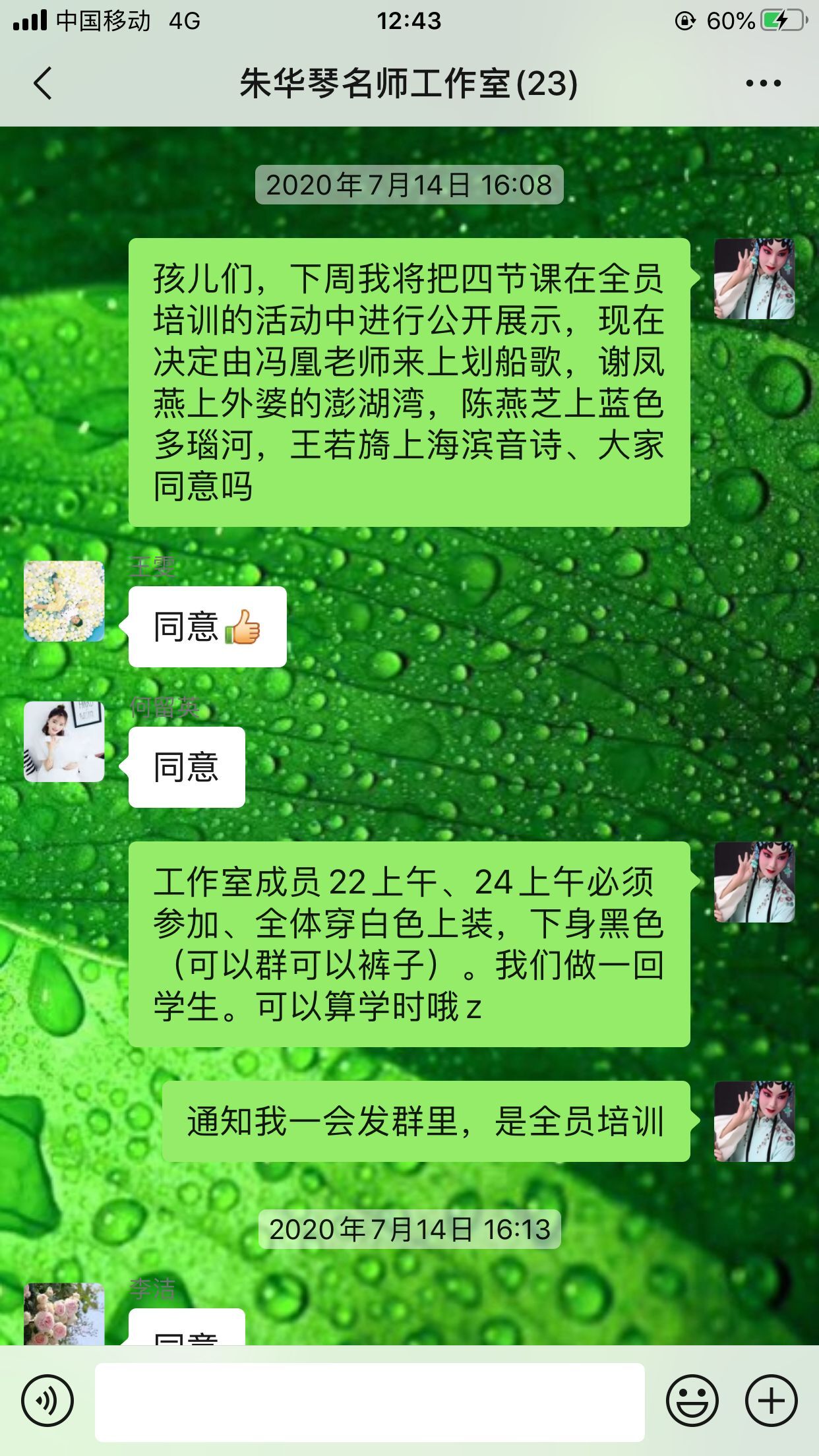This screenshot has width=819, height=1456.
Task: Open 何留英's profile avatar
Action: pyautogui.click(x=64, y=742)
